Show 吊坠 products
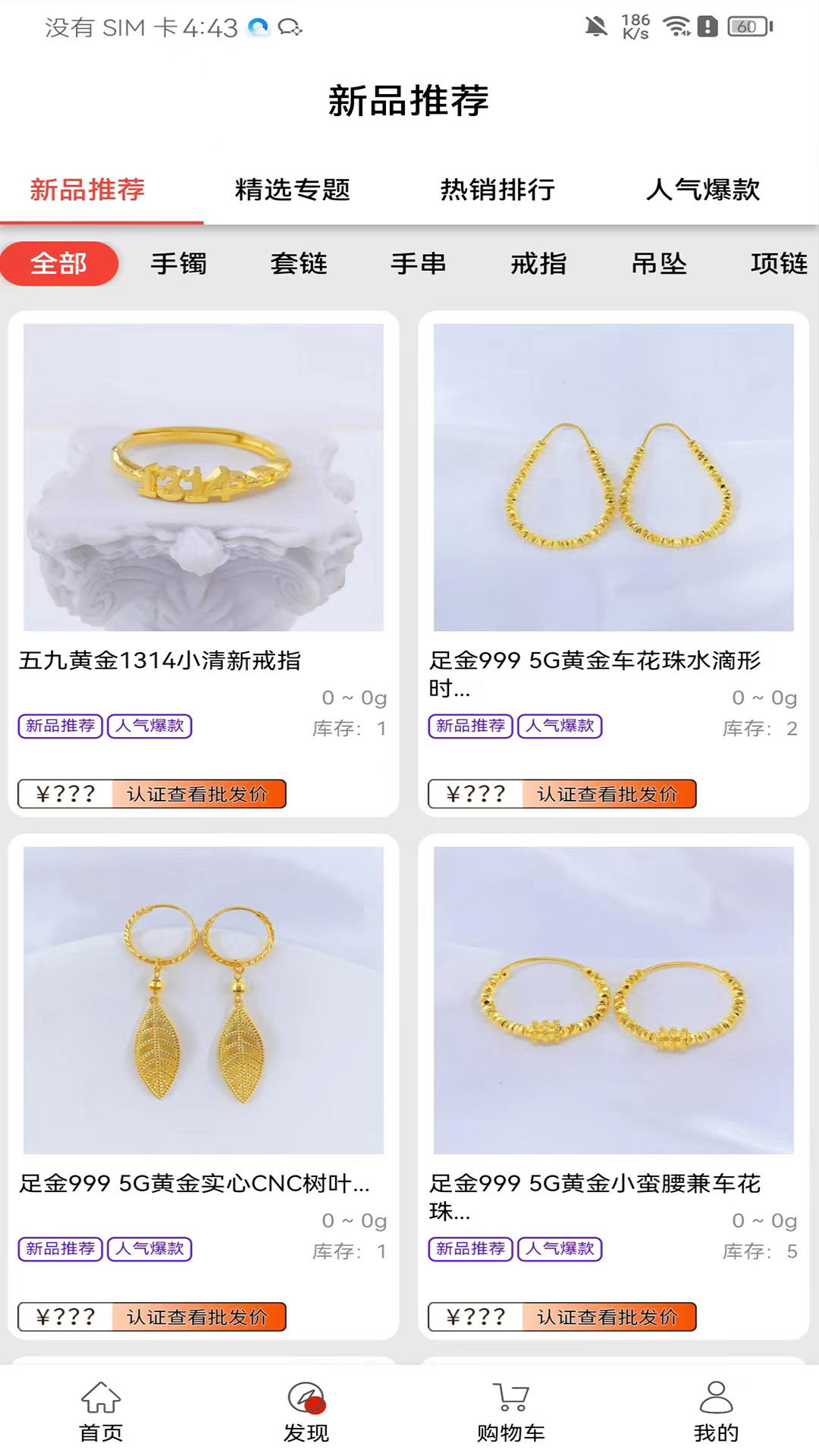The image size is (819, 1456). click(659, 264)
